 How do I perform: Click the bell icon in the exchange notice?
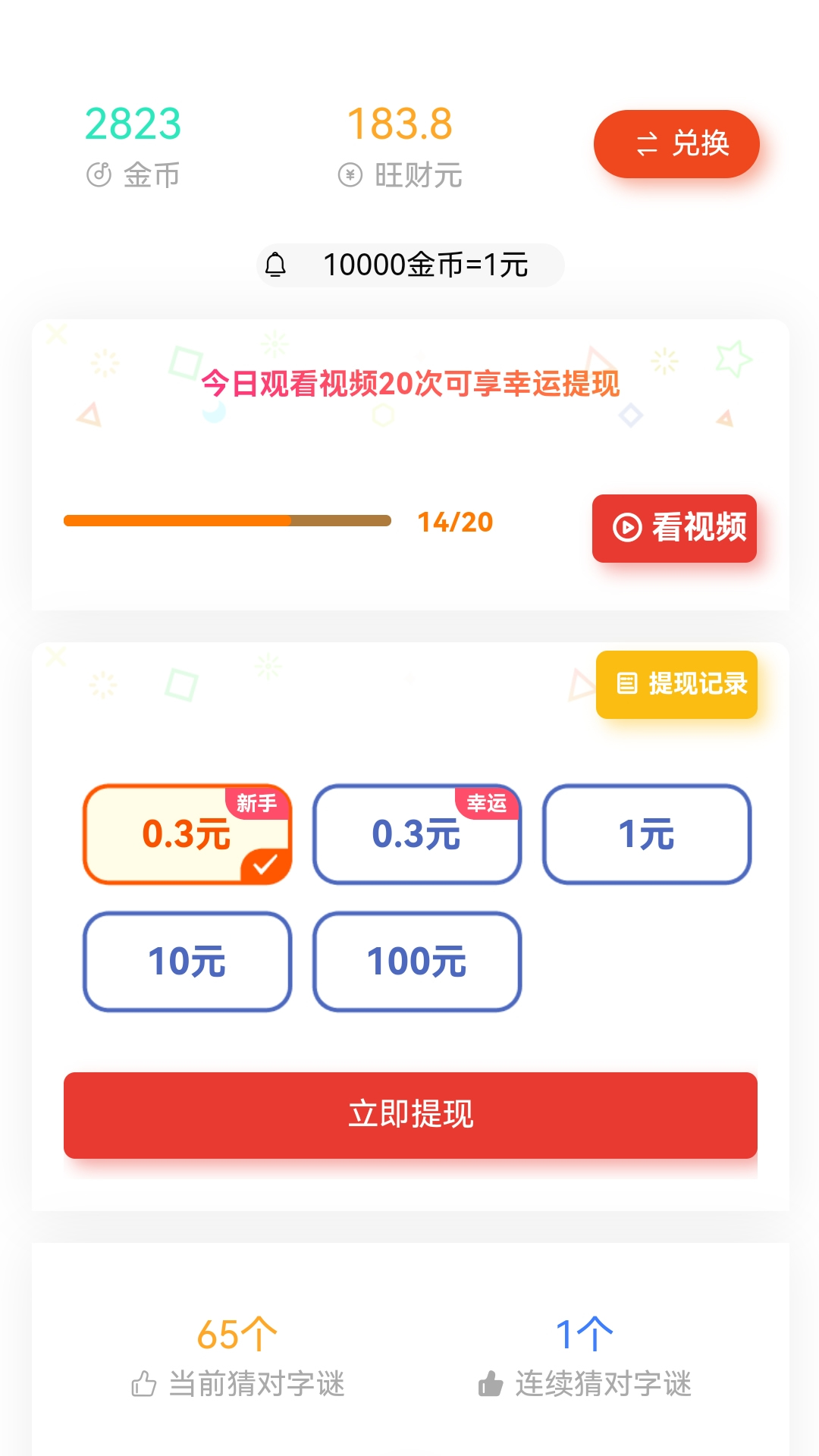tap(277, 265)
